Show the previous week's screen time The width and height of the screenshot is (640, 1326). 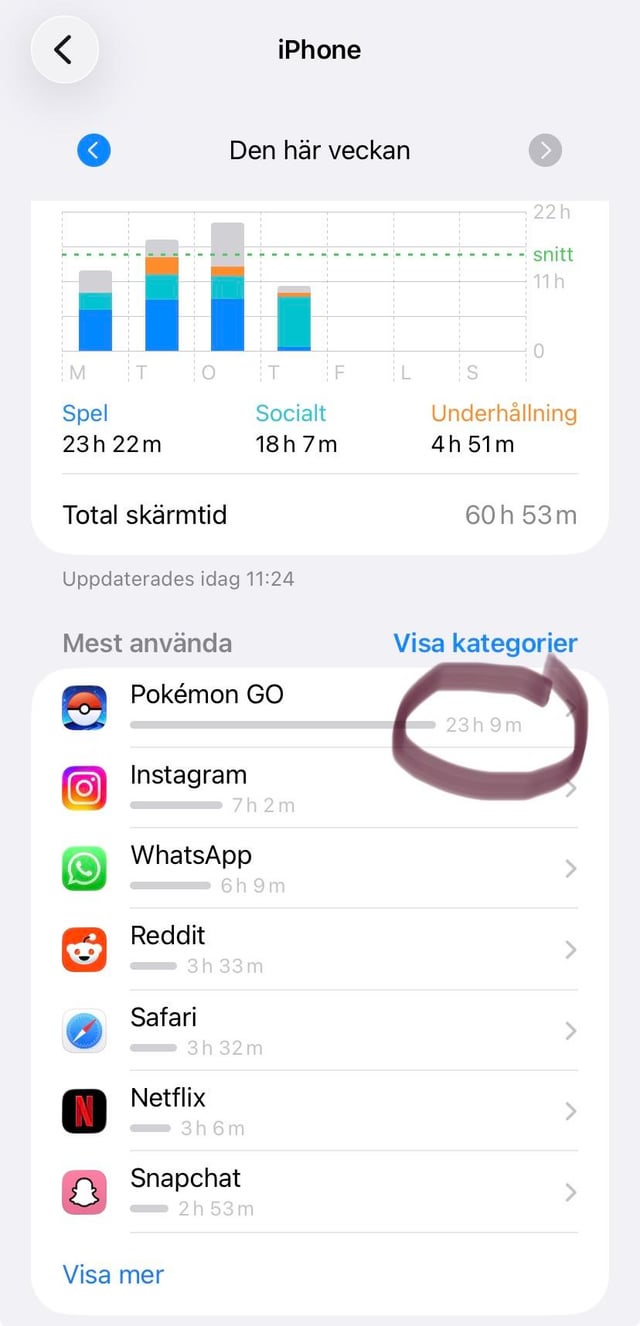tap(94, 151)
